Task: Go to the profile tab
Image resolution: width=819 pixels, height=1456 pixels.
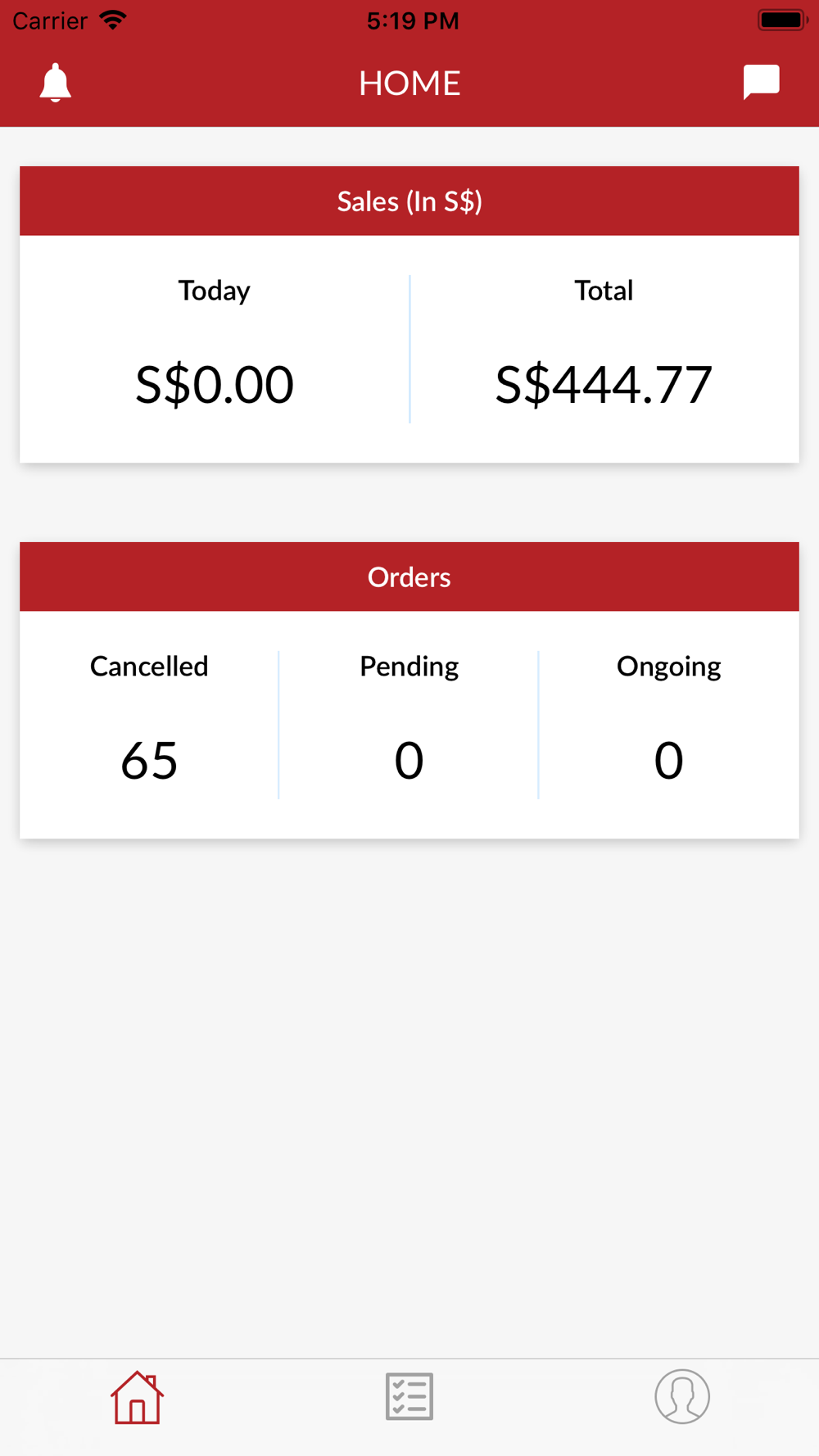Action: pyautogui.click(x=682, y=1397)
